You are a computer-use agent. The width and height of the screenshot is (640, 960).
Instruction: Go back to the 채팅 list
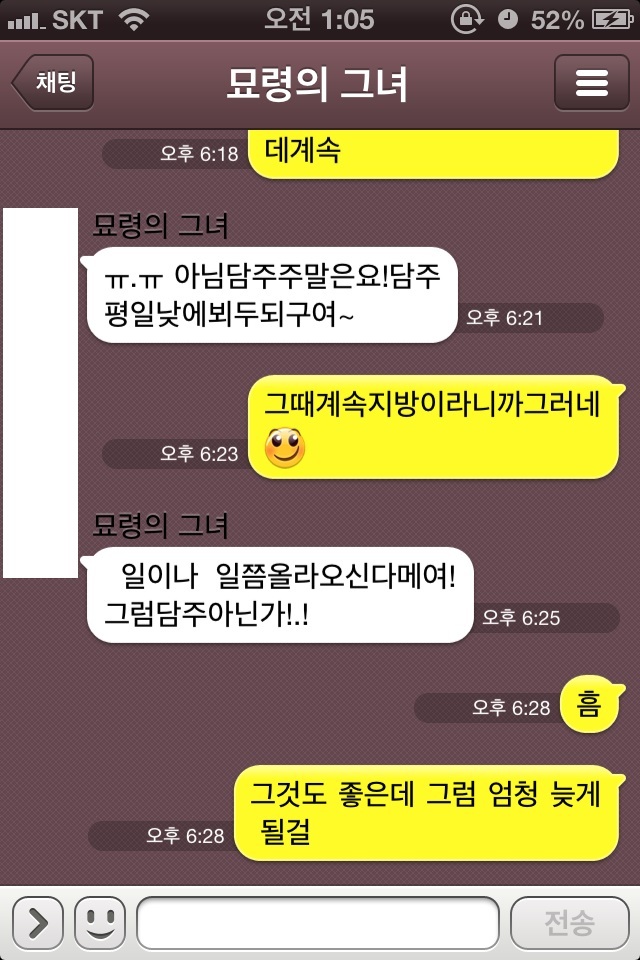(54, 83)
